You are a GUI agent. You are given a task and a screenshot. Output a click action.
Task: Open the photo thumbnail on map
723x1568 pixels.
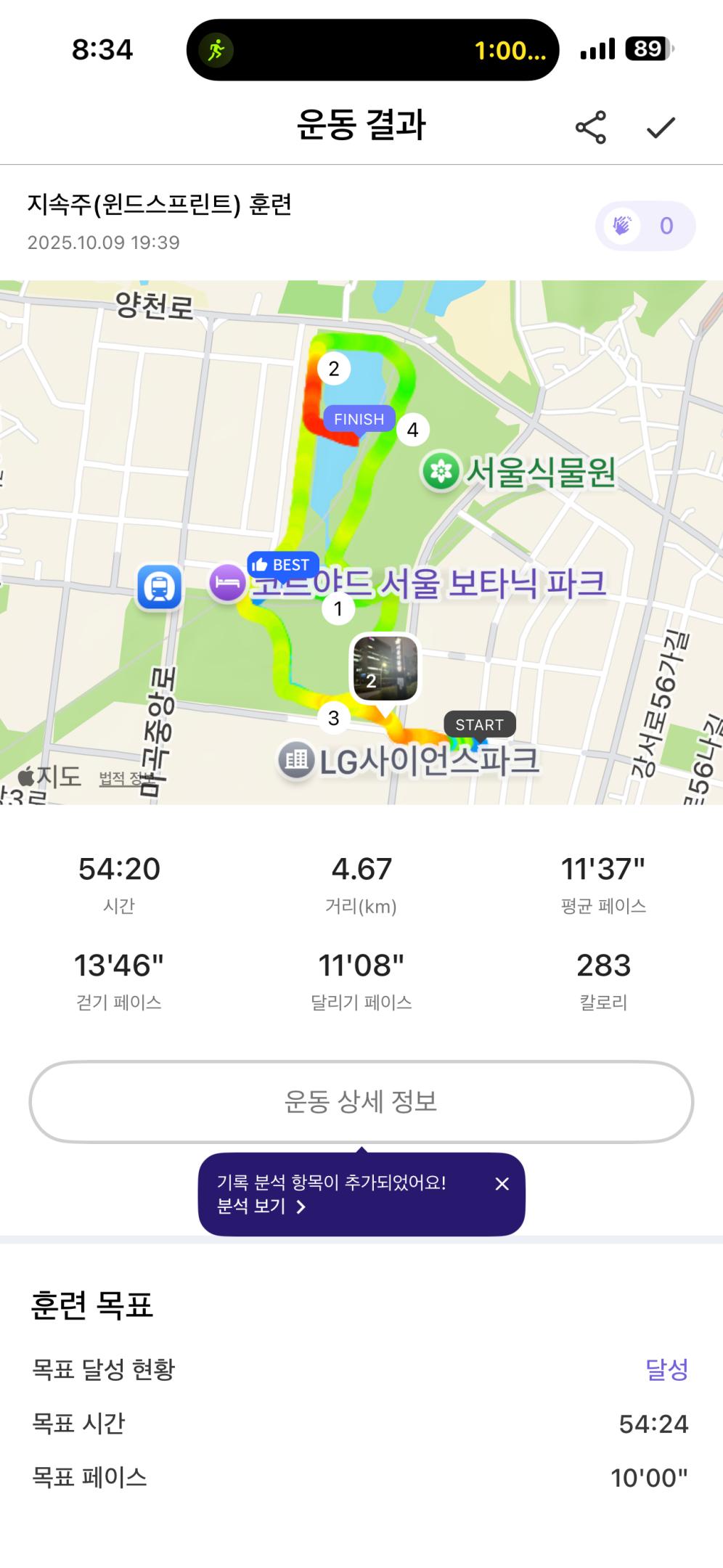point(385,669)
